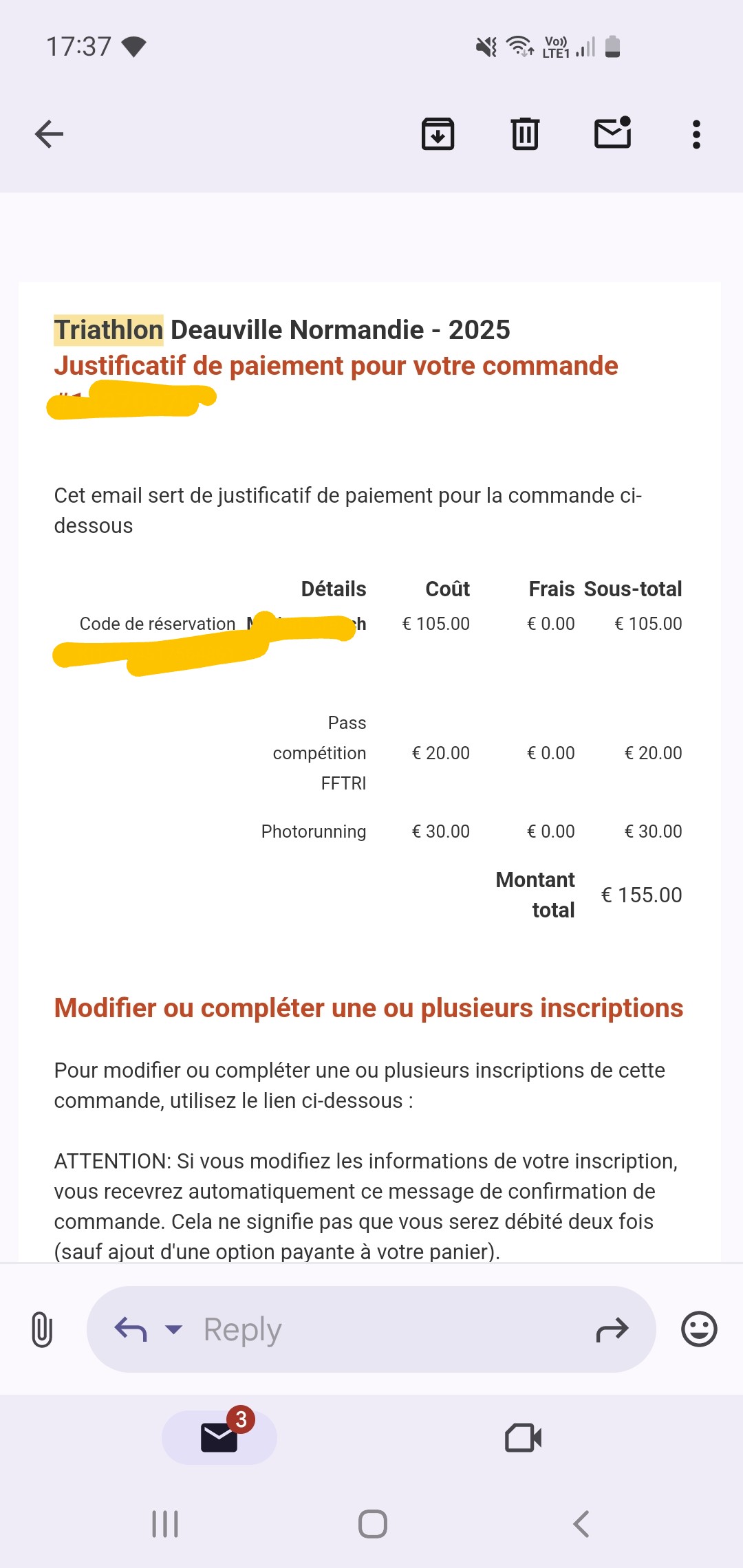Attach a file with the paperclip

pos(42,1329)
